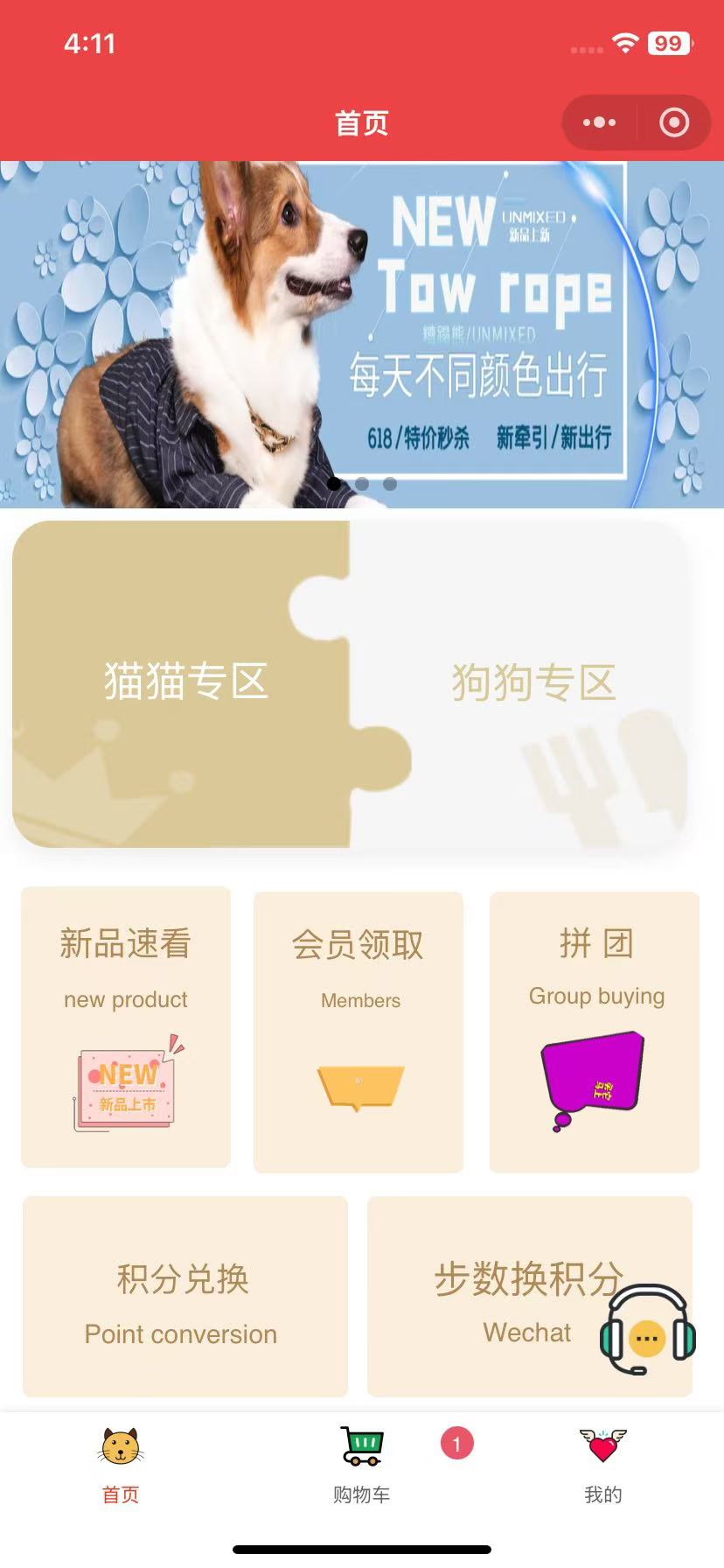The width and height of the screenshot is (724, 1568).
Task: Switch to the 我的 profile tab
Action: click(602, 1463)
